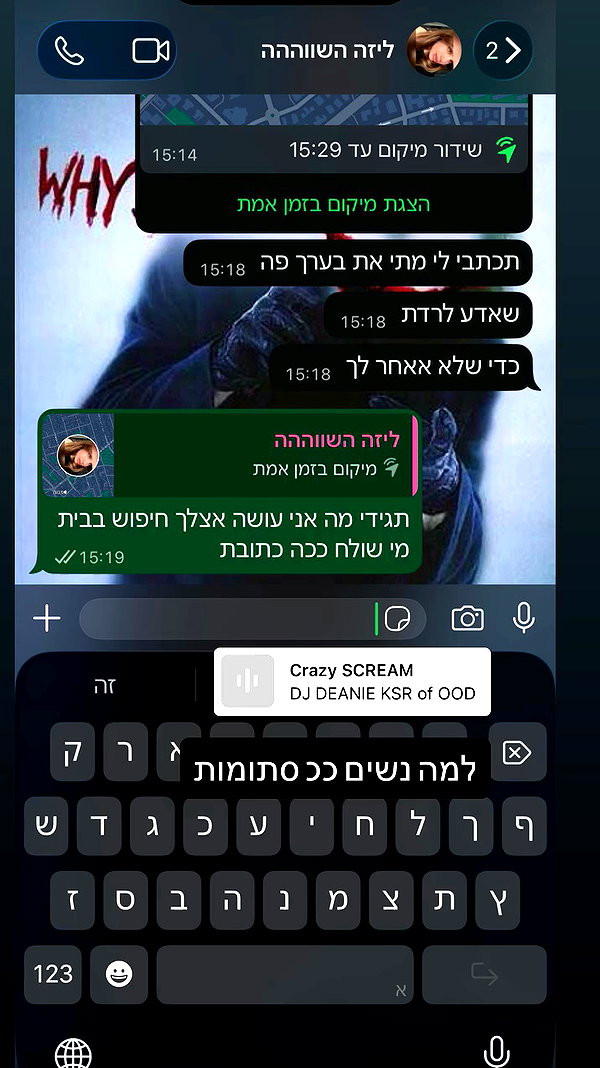Start a voice call with ליזה השווההה
This screenshot has width=600, height=1068.
click(69, 50)
